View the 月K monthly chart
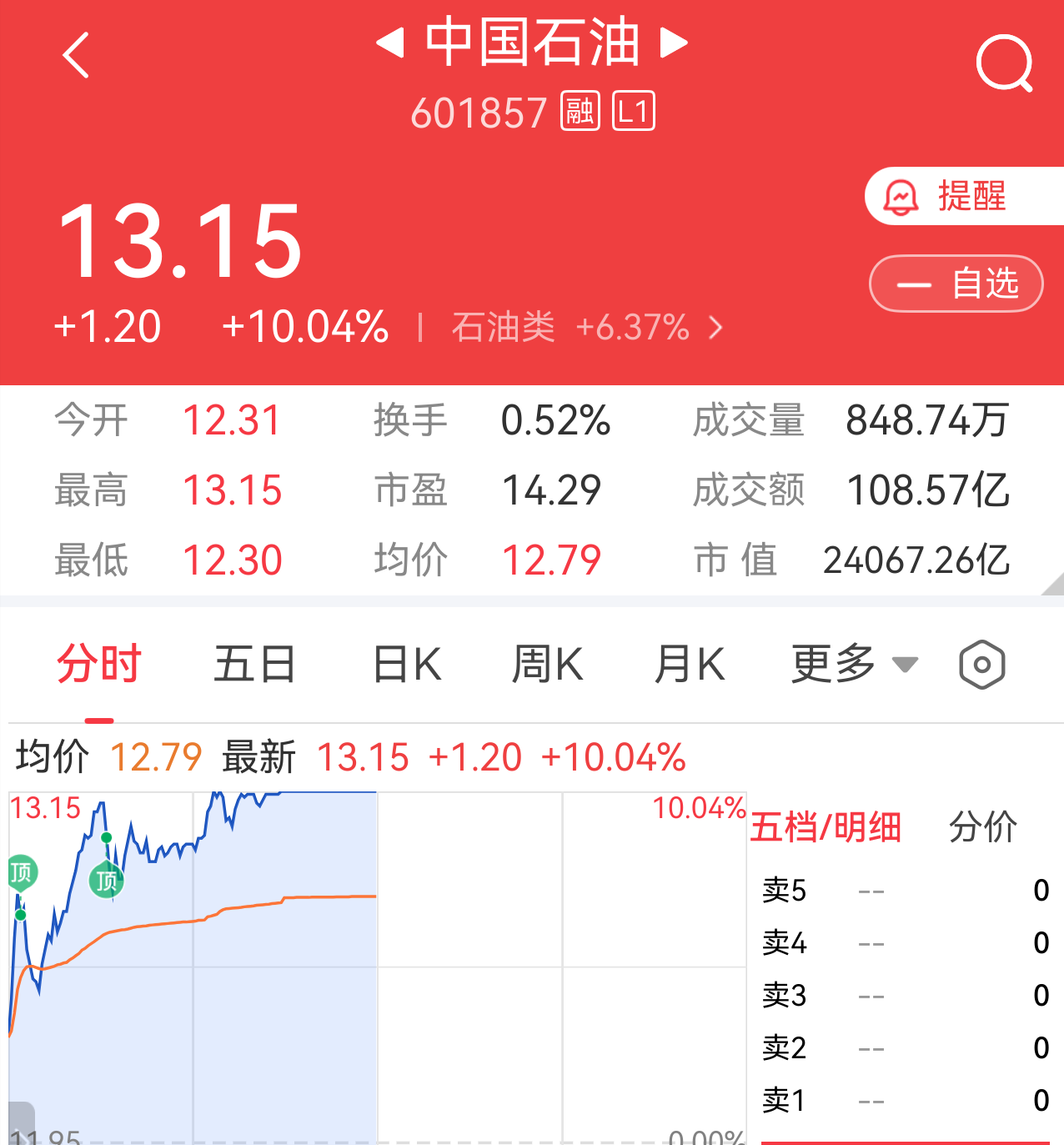1064x1145 pixels. pos(689,665)
